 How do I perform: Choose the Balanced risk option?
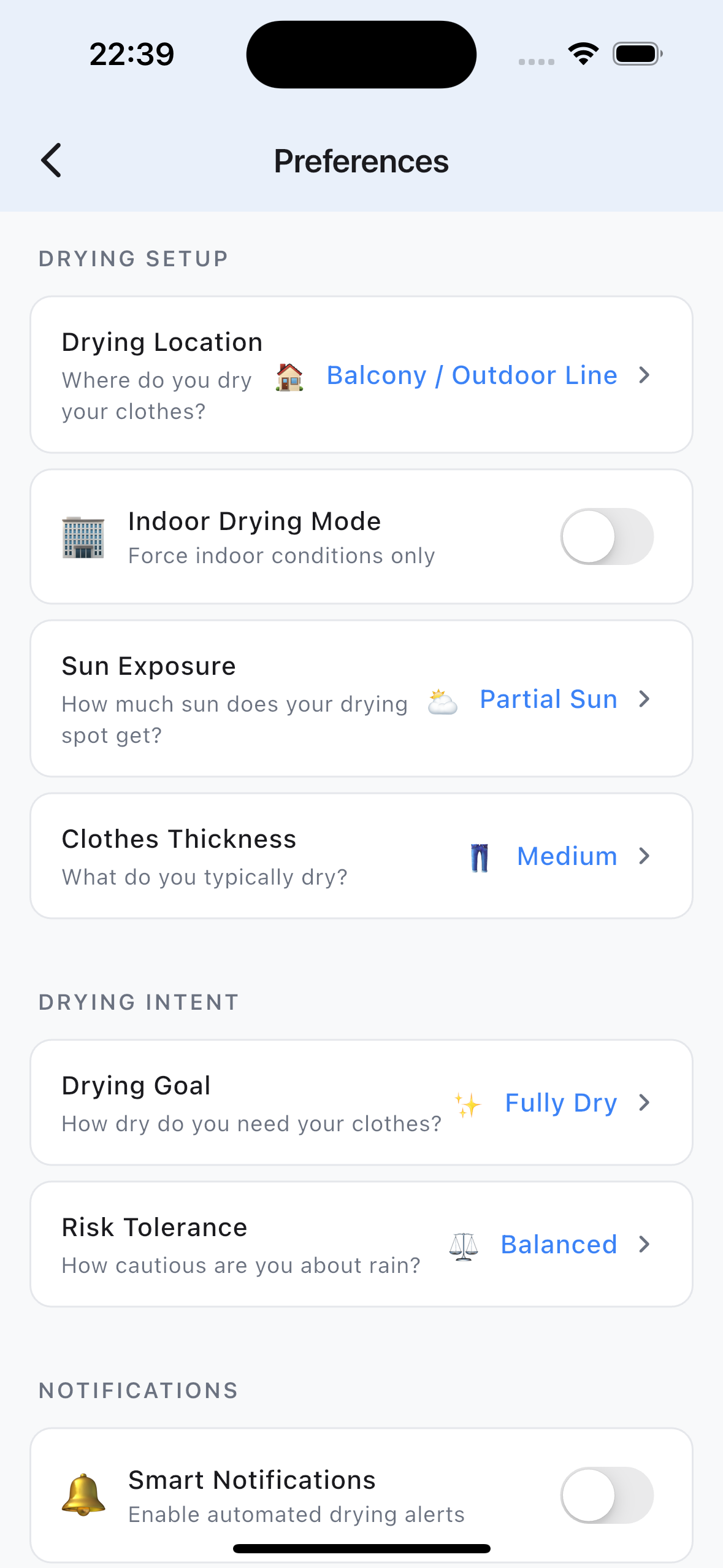559,1244
